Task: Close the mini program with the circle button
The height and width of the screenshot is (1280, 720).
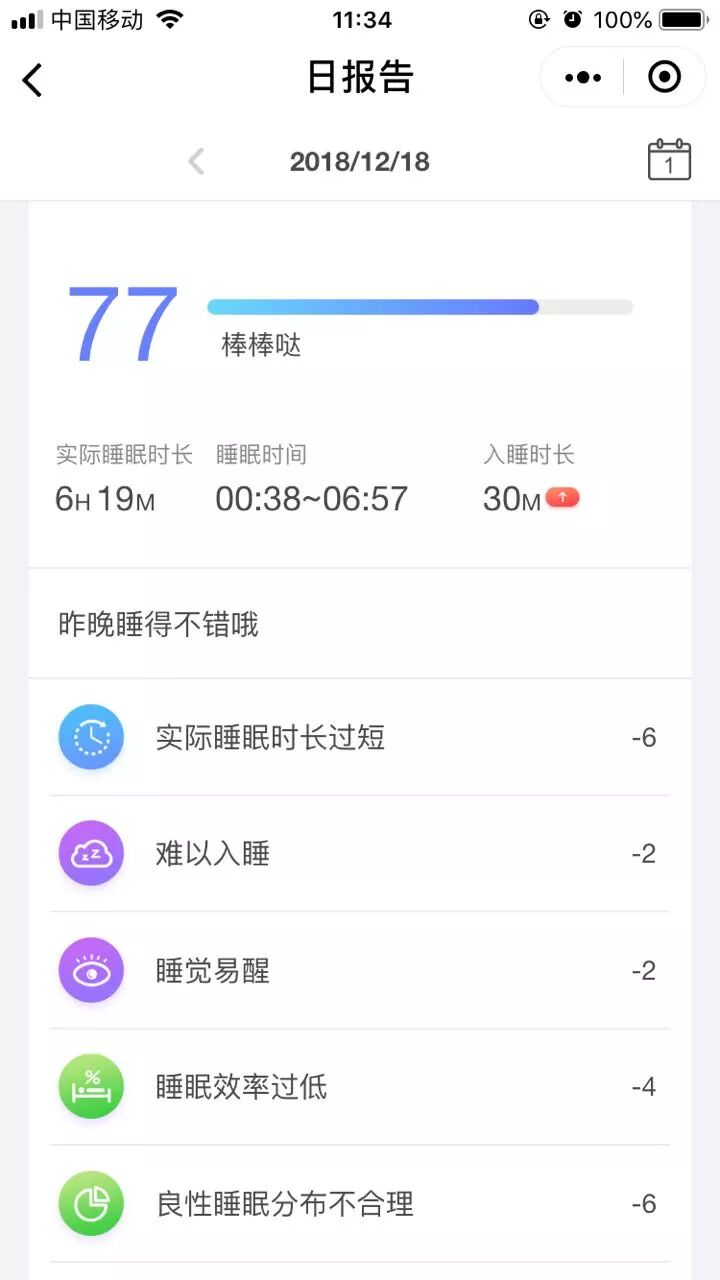Action: pos(664,77)
